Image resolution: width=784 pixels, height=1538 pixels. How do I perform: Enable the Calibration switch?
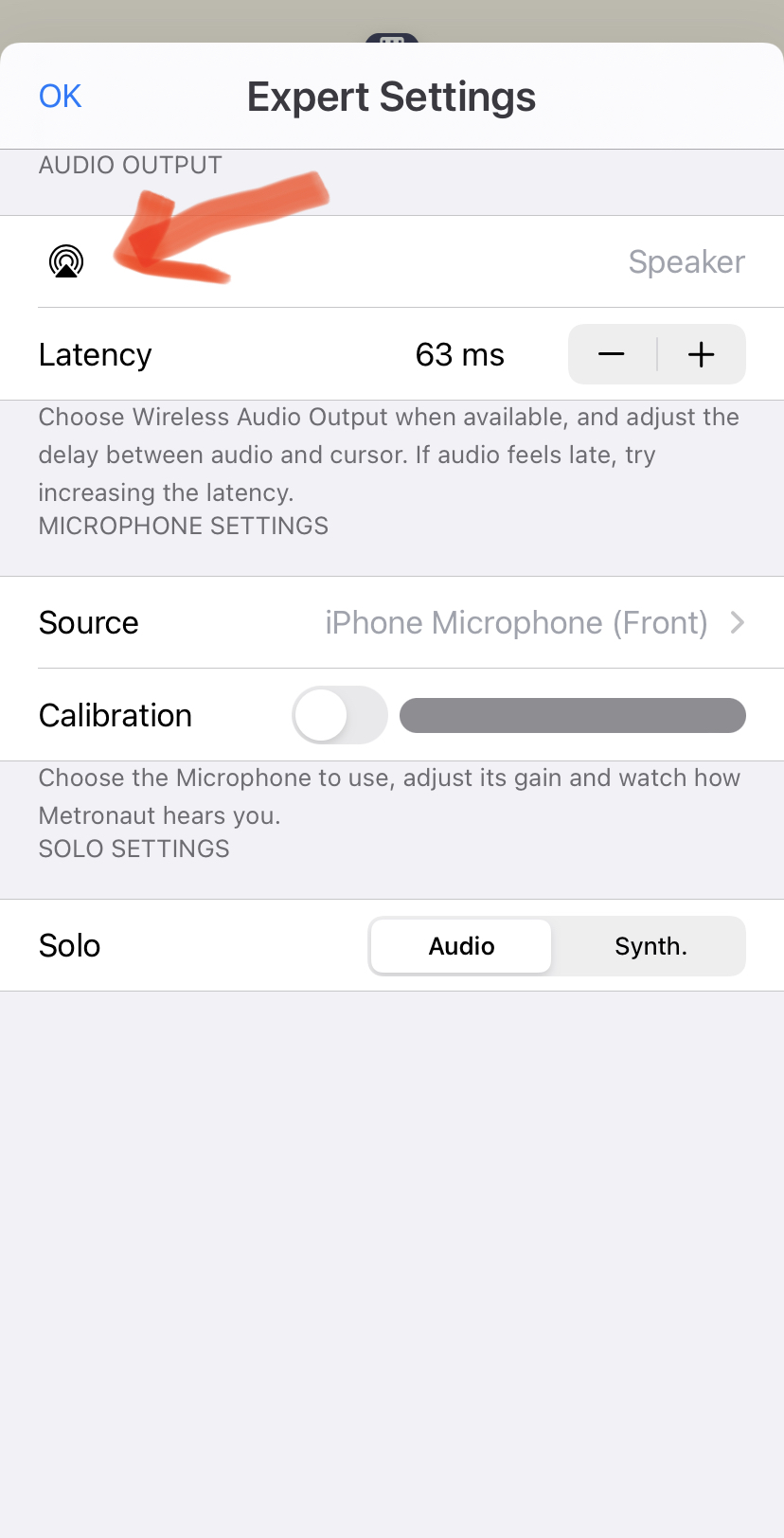pos(340,715)
